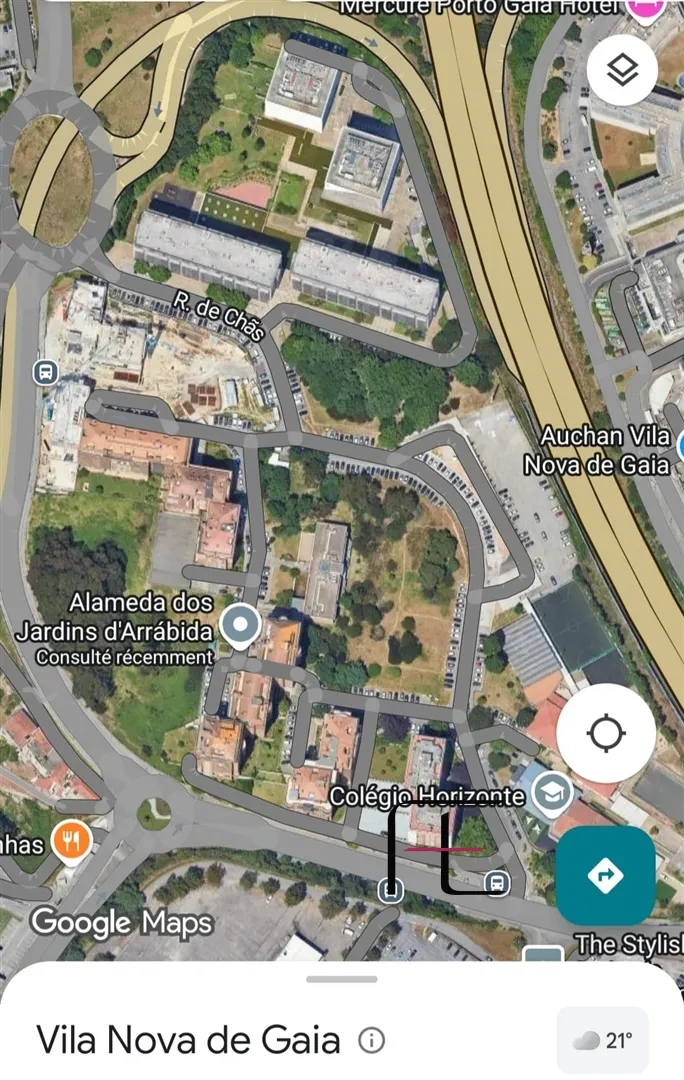Start directions with the teal arrow button

coord(605,875)
